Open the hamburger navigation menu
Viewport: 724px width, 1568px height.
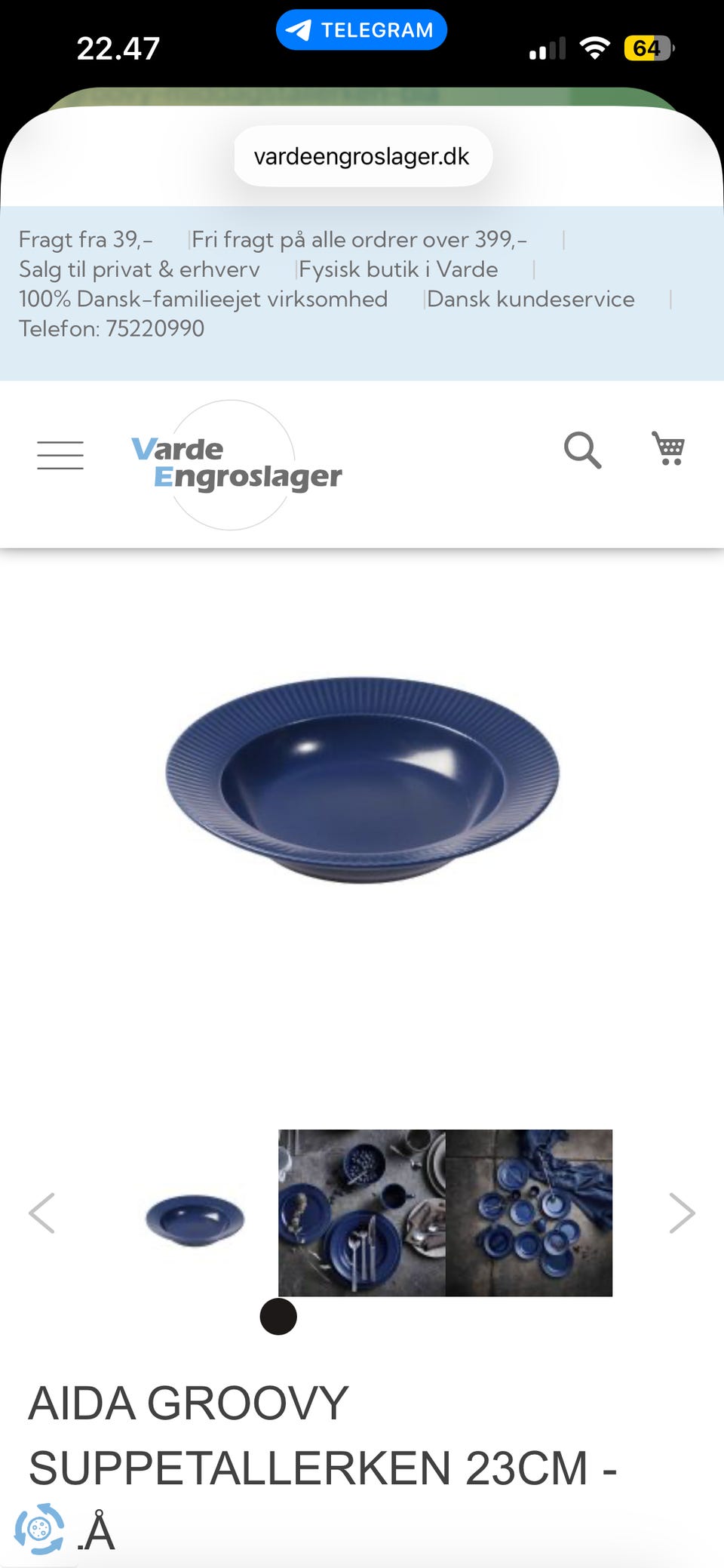point(60,454)
